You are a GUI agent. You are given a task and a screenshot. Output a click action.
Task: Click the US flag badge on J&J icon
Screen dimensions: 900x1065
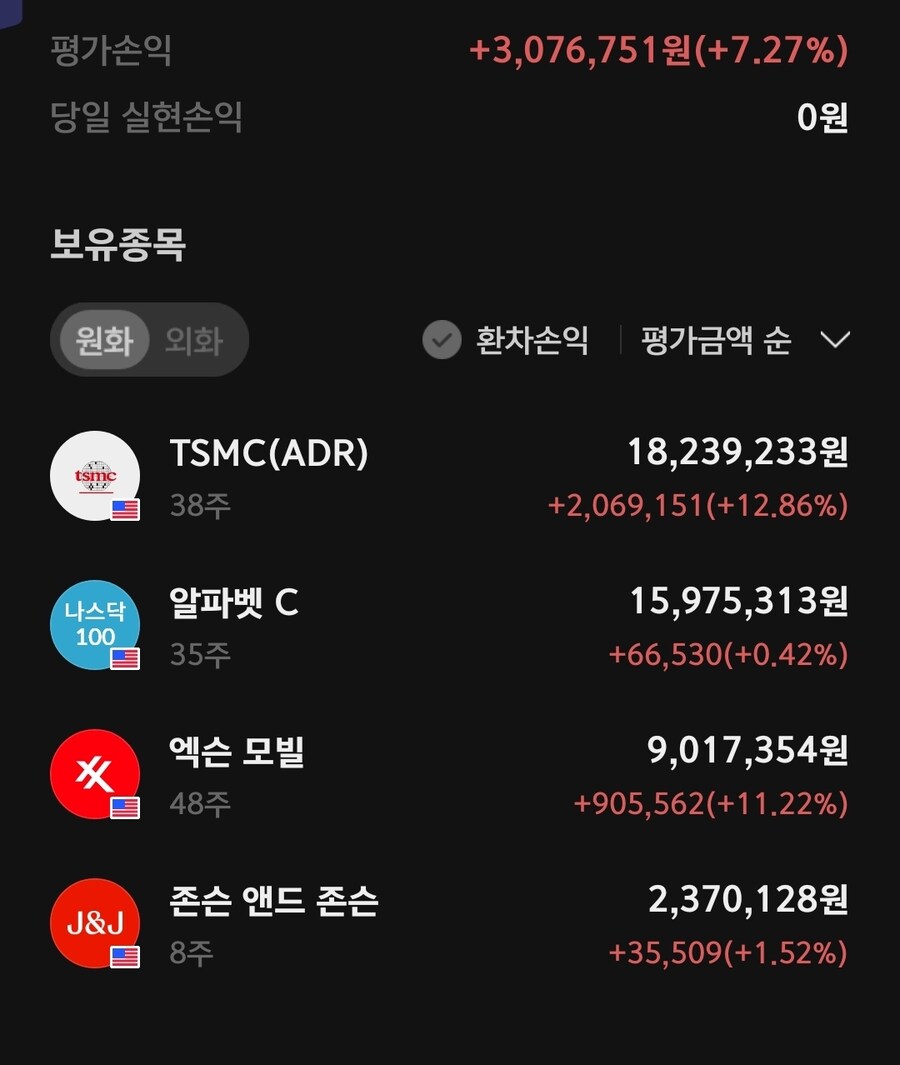pos(123,956)
